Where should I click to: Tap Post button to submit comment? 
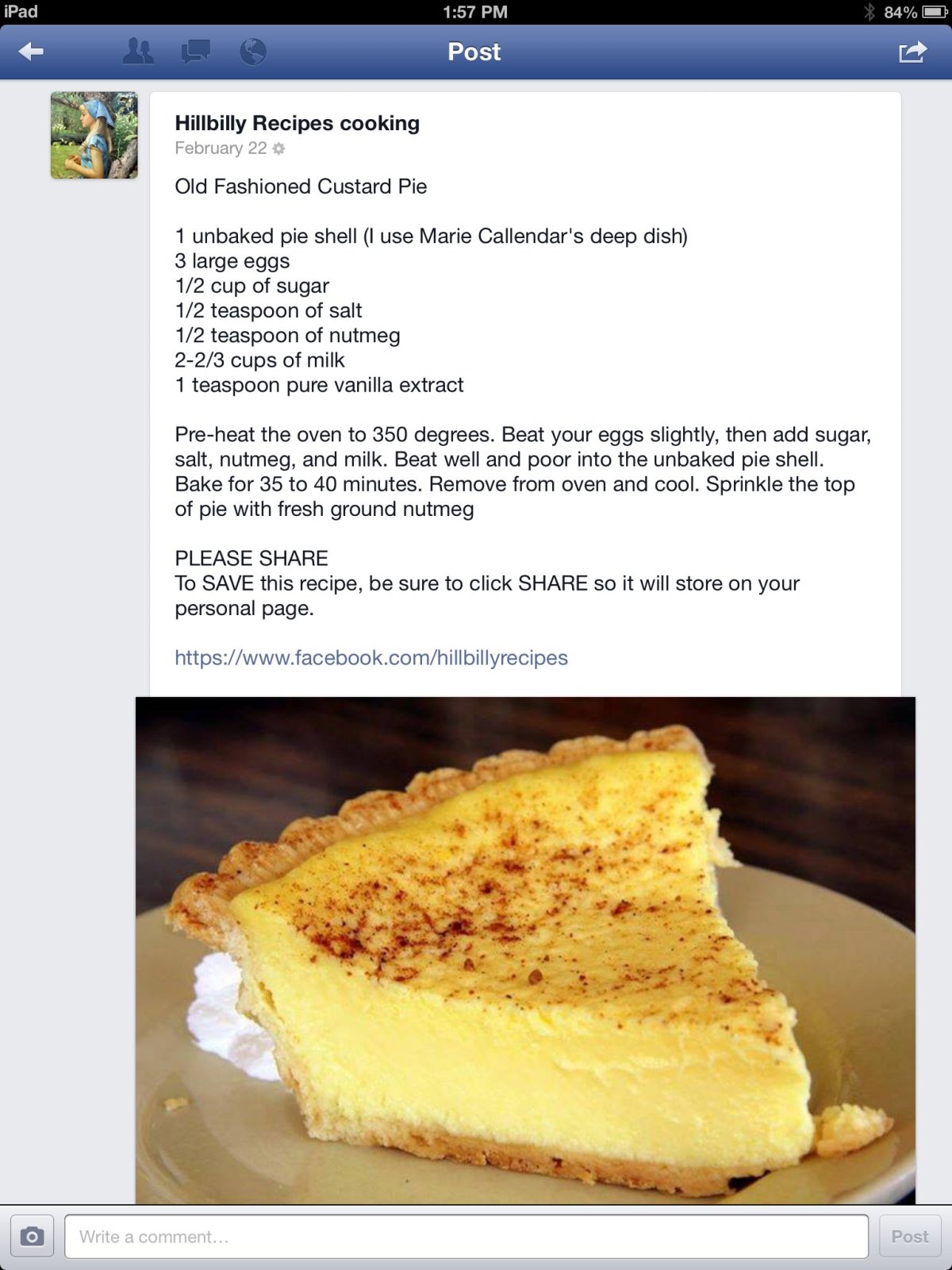[909, 1236]
